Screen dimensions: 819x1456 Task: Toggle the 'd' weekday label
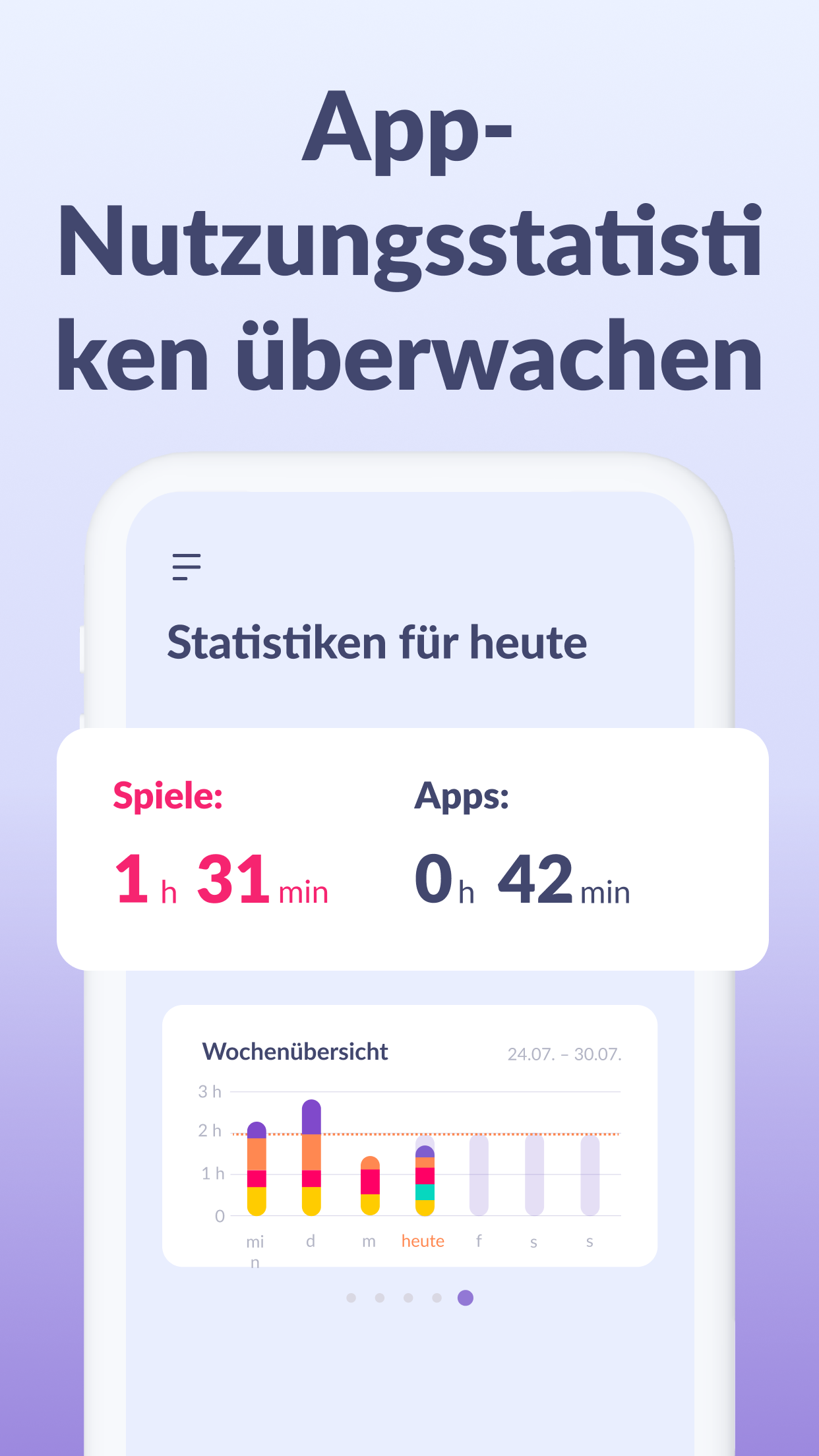312,1240
